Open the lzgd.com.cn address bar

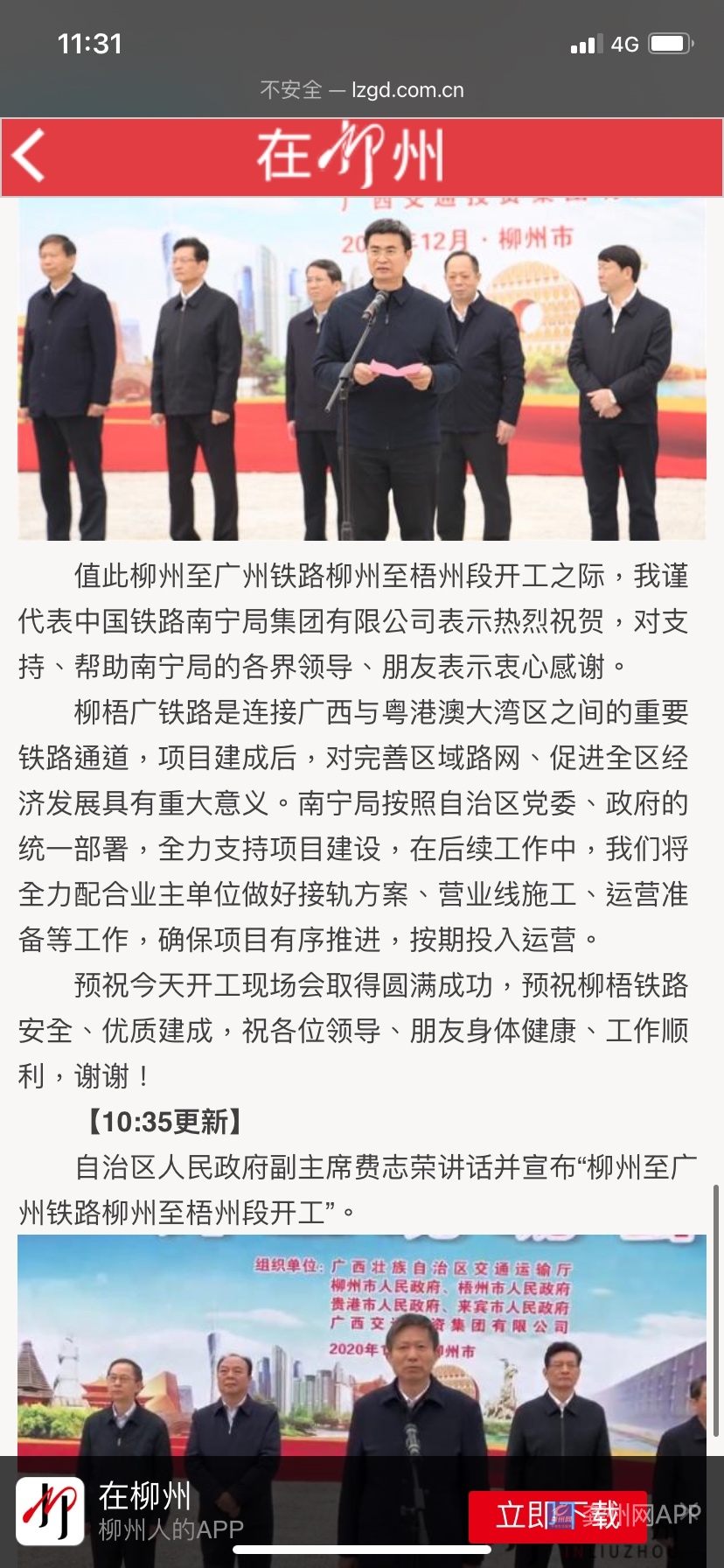(x=362, y=89)
